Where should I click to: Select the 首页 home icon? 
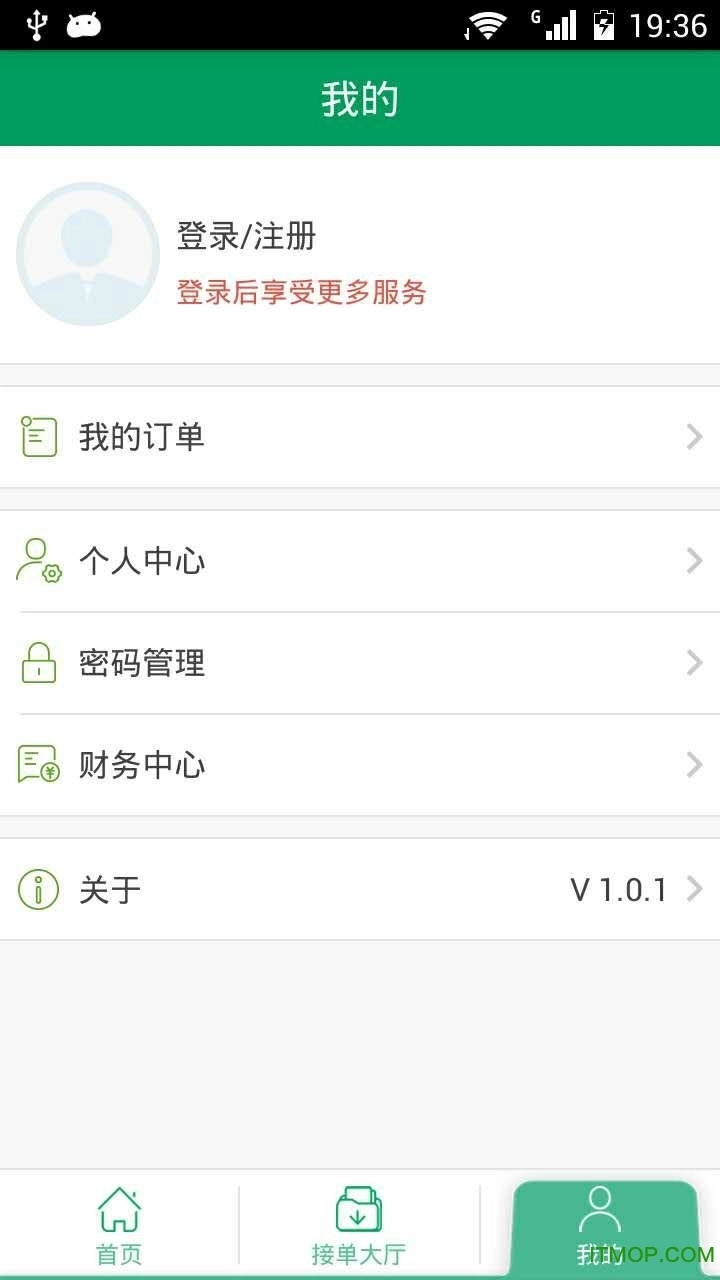click(x=119, y=1210)
